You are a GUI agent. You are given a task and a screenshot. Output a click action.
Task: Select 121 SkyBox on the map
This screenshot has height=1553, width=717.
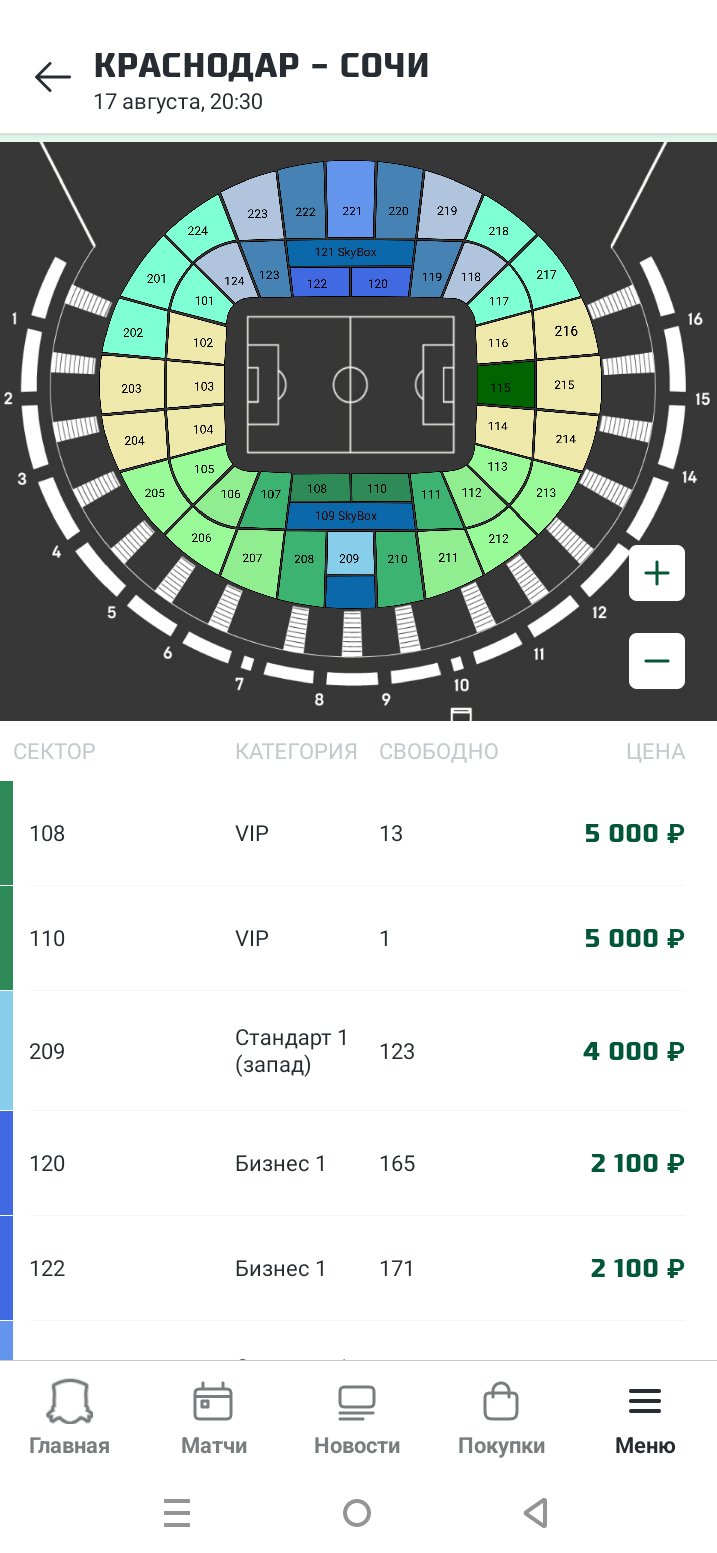(x=350, y=252)
